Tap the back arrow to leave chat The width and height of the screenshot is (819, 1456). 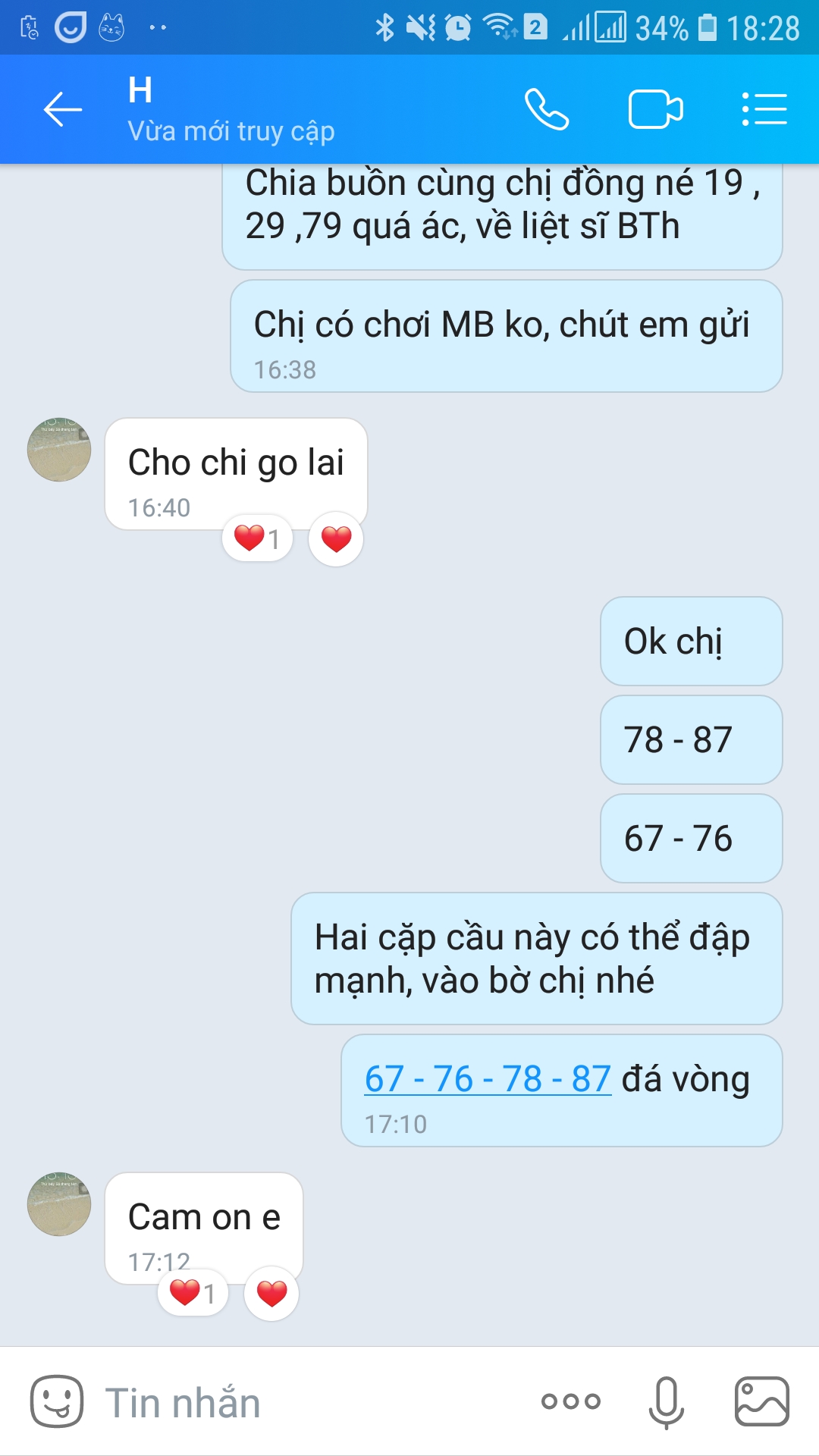click(x=61, y=110)
